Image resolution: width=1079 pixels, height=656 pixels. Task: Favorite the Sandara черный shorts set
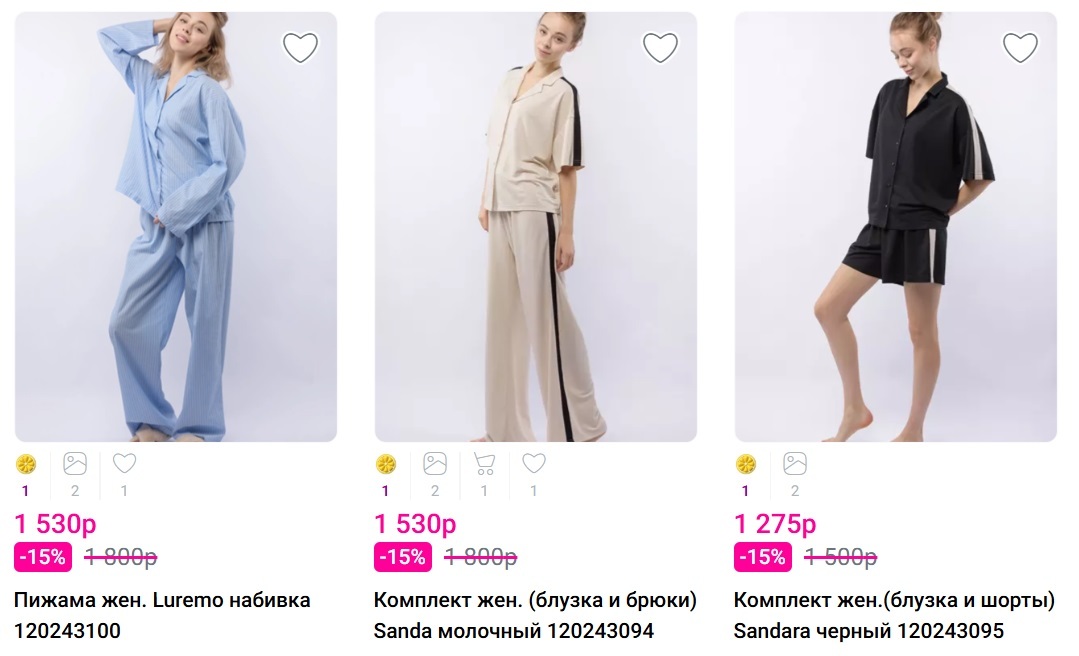(x=1020, y=47)
